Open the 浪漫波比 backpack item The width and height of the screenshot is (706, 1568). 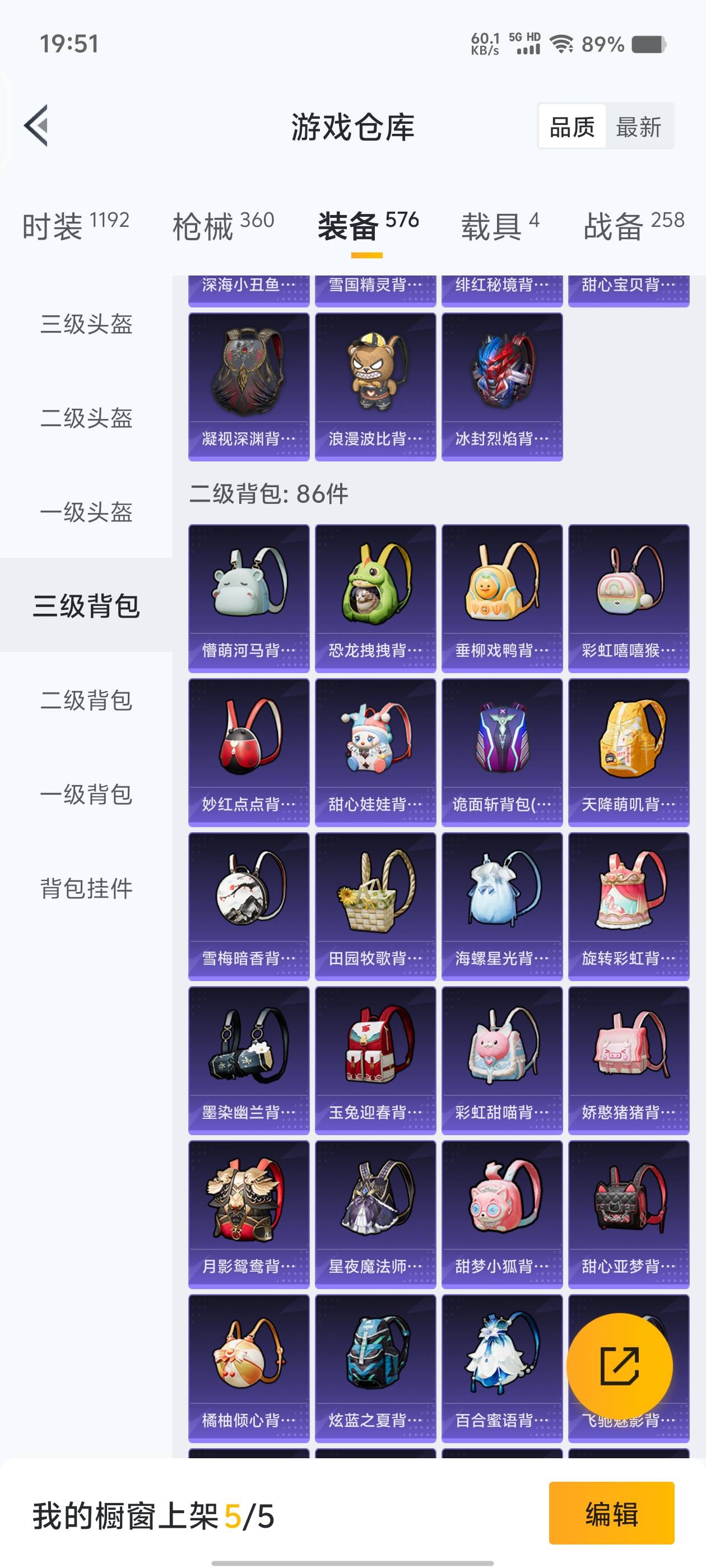pos(375,386)
